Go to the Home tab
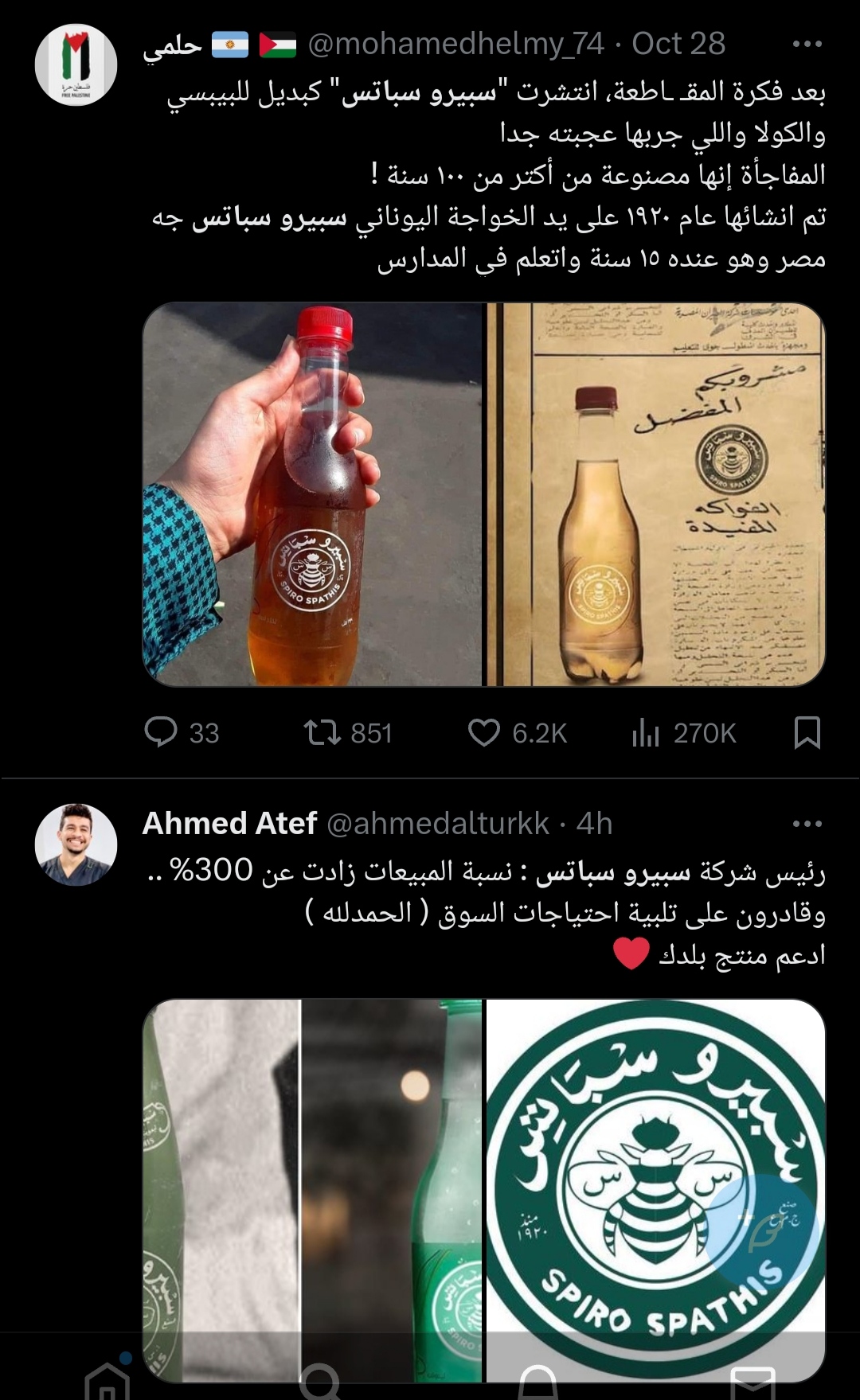 [107, 1381]
